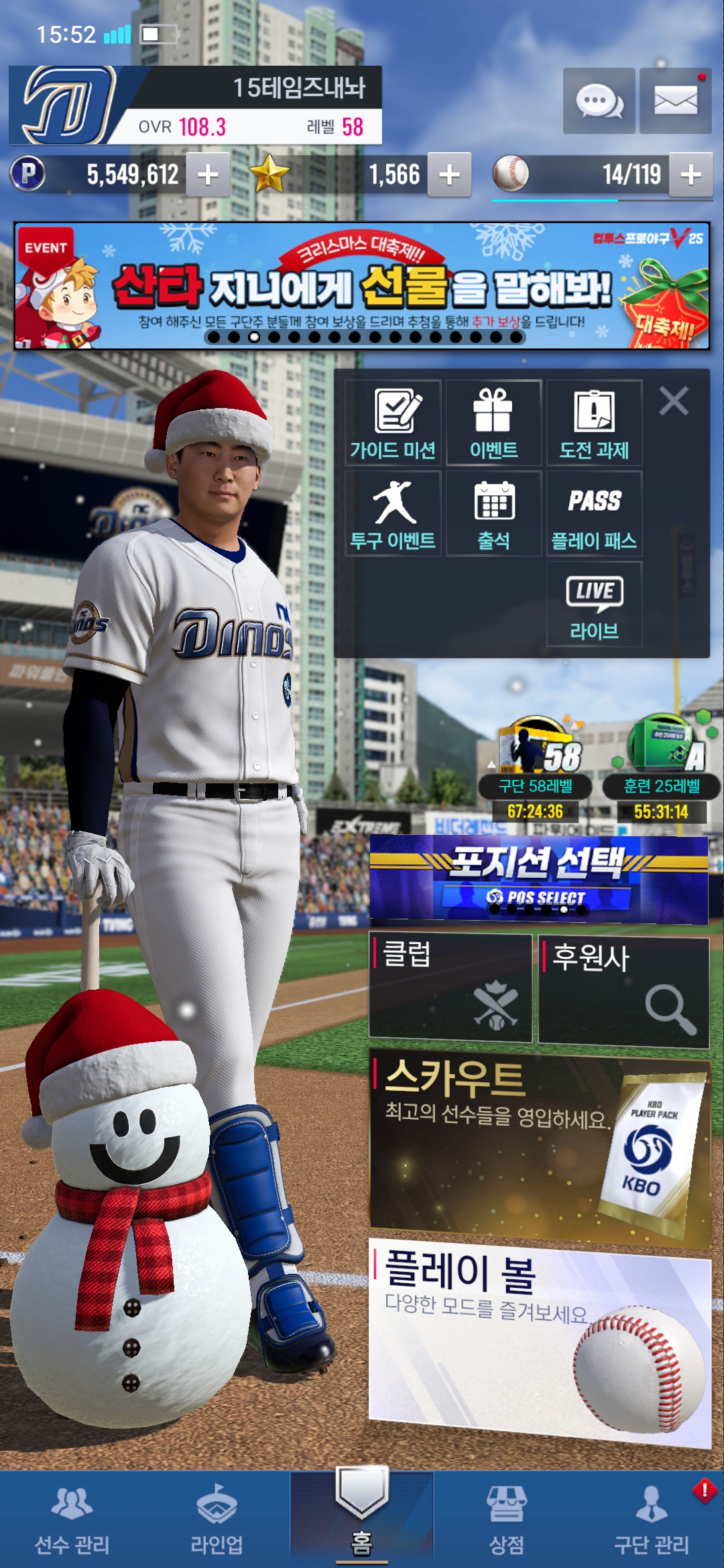This screenshot has width=724, height=1568.
Task: Open 스카우트 to recruit players
Action: tap(540, 1147)
